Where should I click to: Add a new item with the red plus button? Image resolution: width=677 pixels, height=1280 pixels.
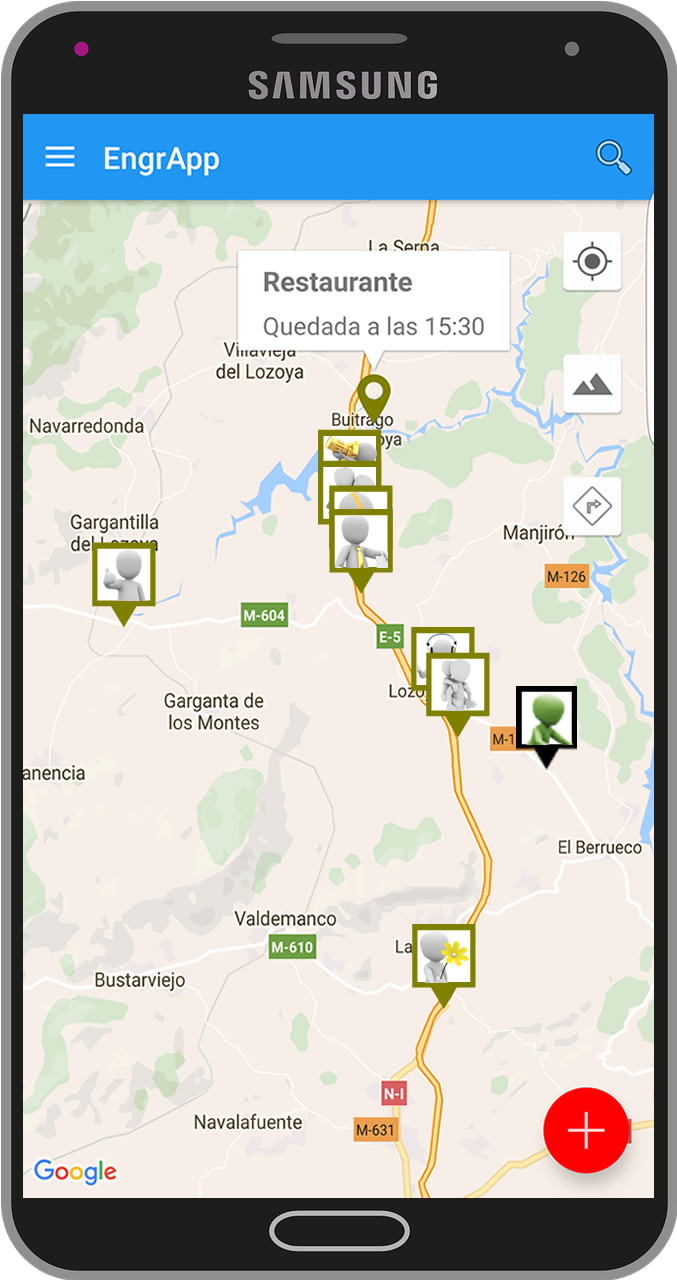586,1130
